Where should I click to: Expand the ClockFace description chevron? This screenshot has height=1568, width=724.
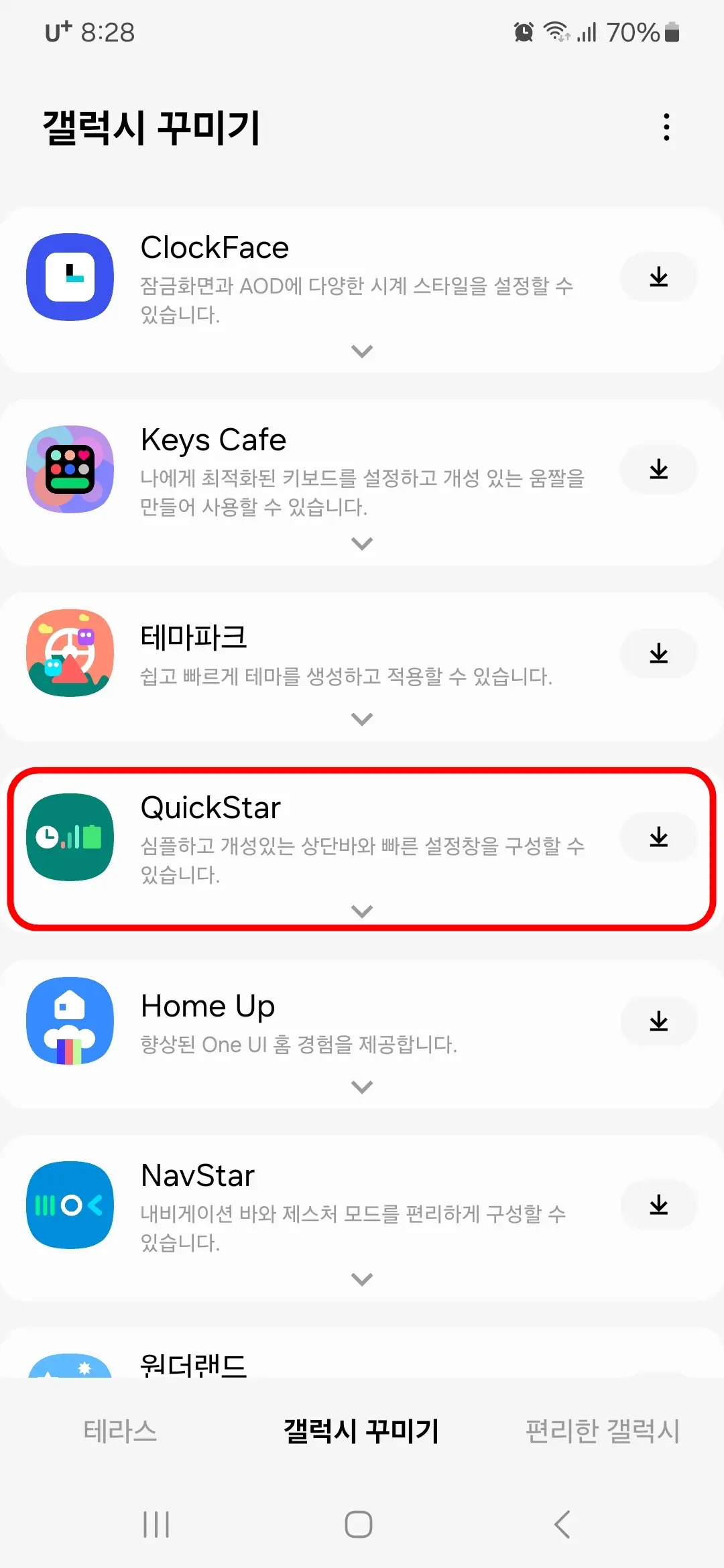pos(362,351)
